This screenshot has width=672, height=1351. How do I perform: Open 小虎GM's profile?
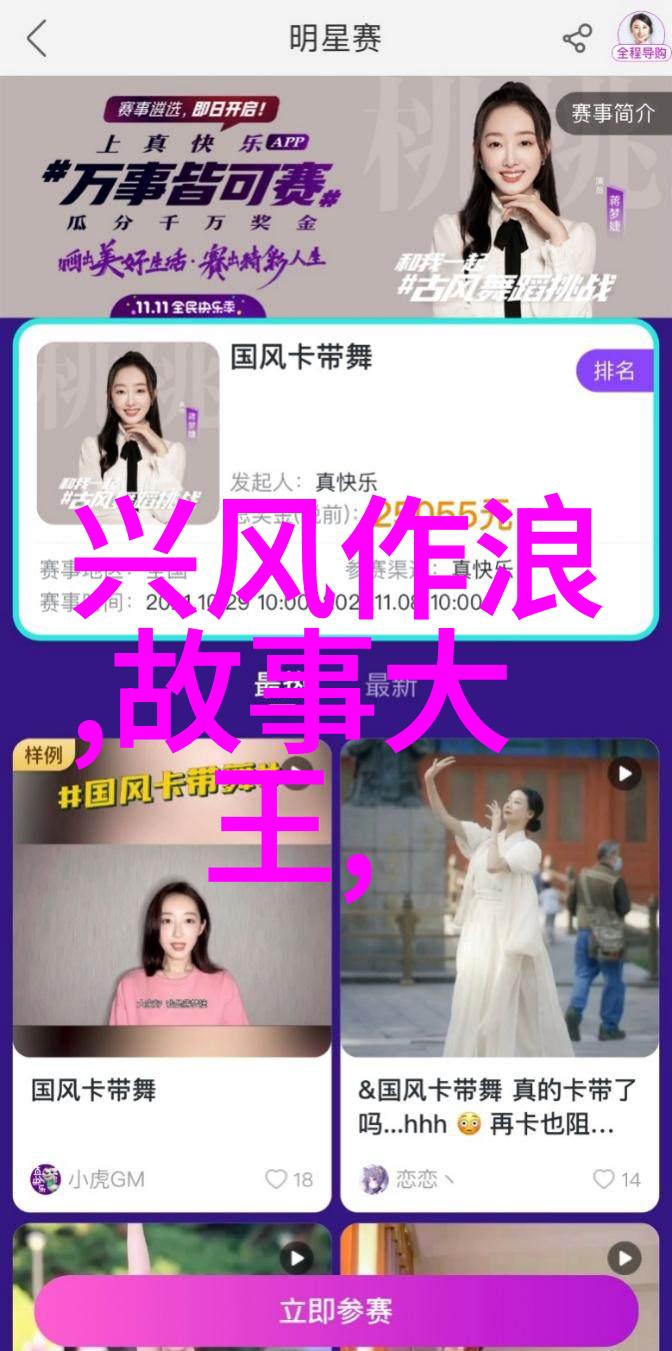(x=88, y=1180)
